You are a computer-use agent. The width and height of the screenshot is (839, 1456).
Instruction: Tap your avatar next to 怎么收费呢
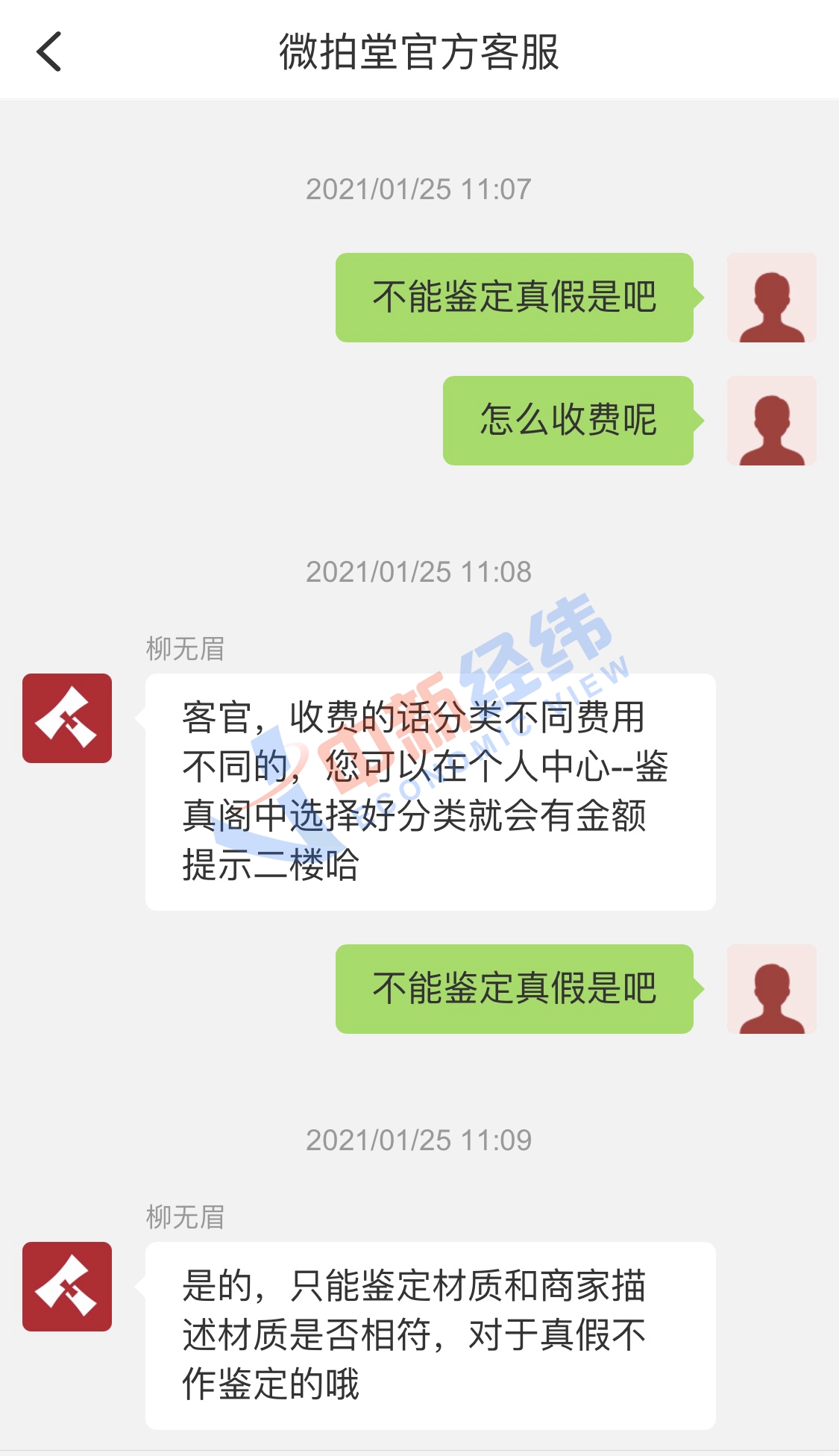click(771, 421)
